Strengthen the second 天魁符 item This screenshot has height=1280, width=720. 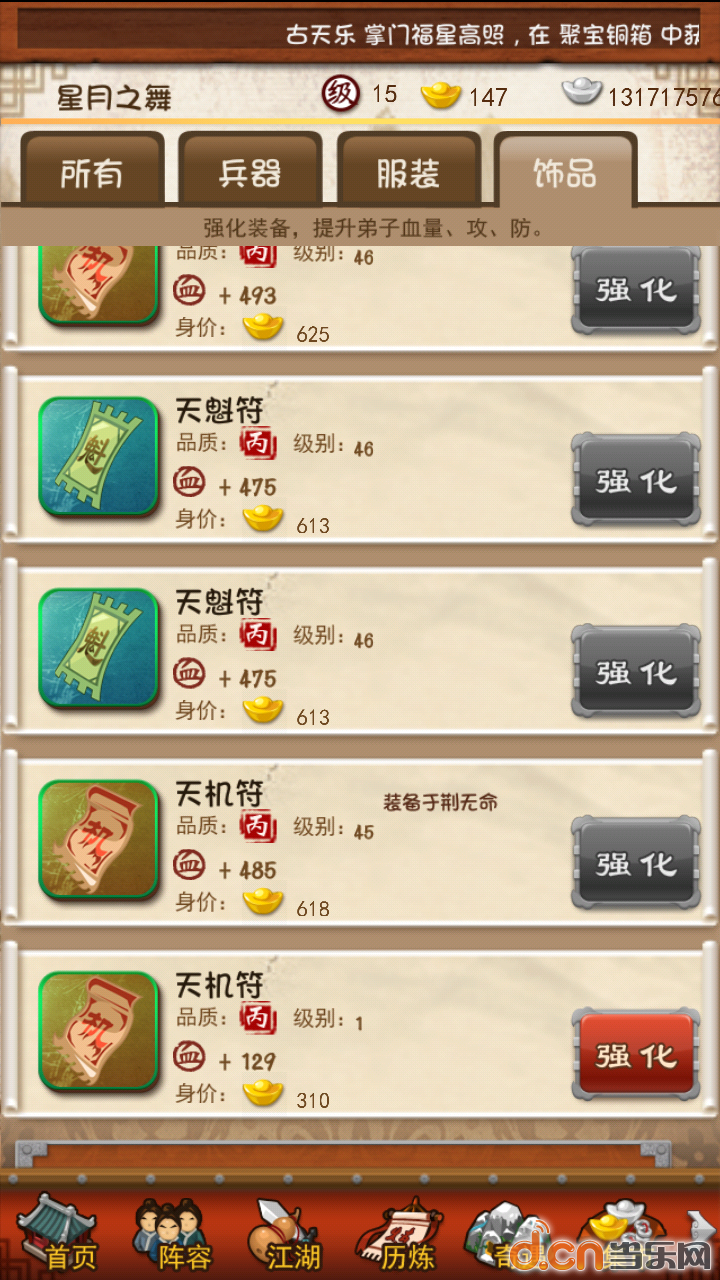[x=636, y=673]
